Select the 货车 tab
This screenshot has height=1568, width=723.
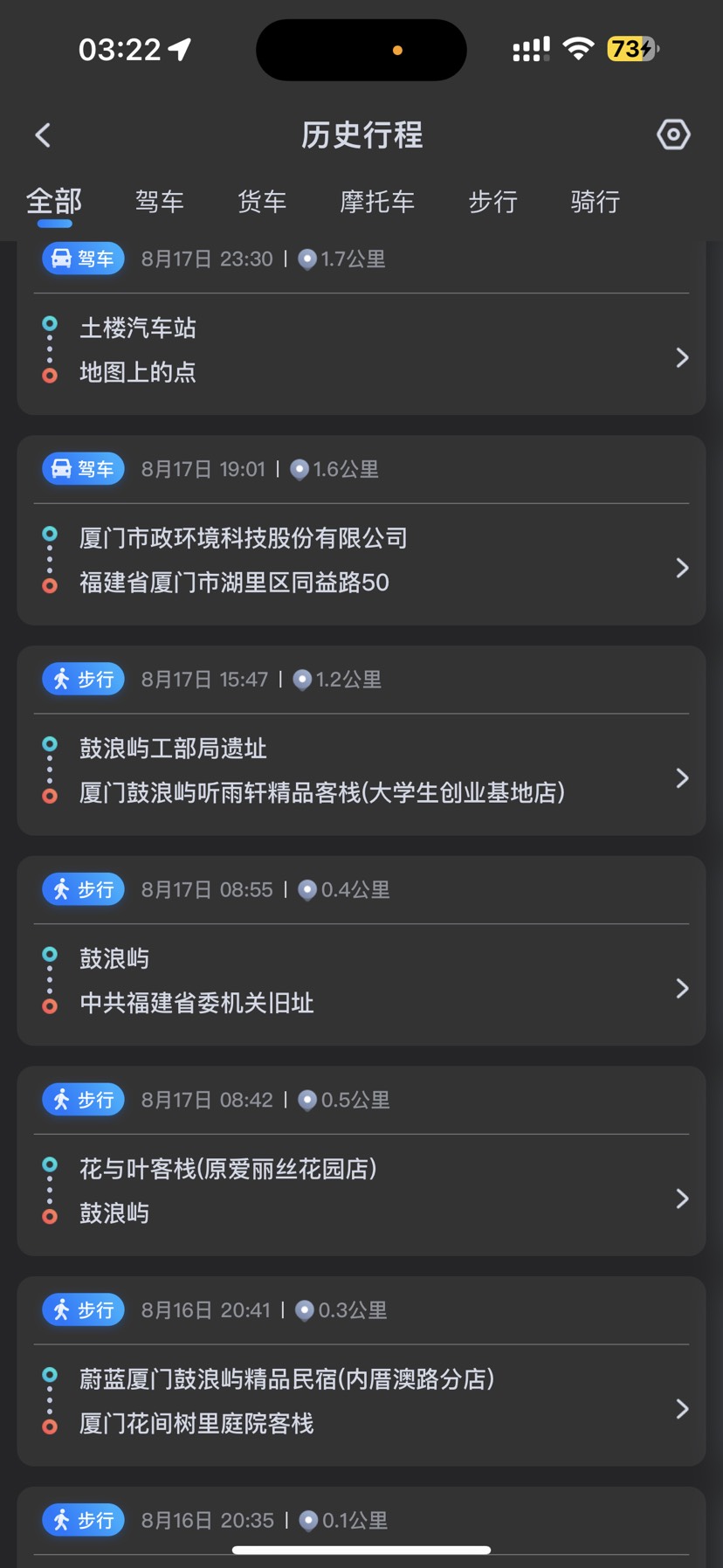tap(262, 202)
